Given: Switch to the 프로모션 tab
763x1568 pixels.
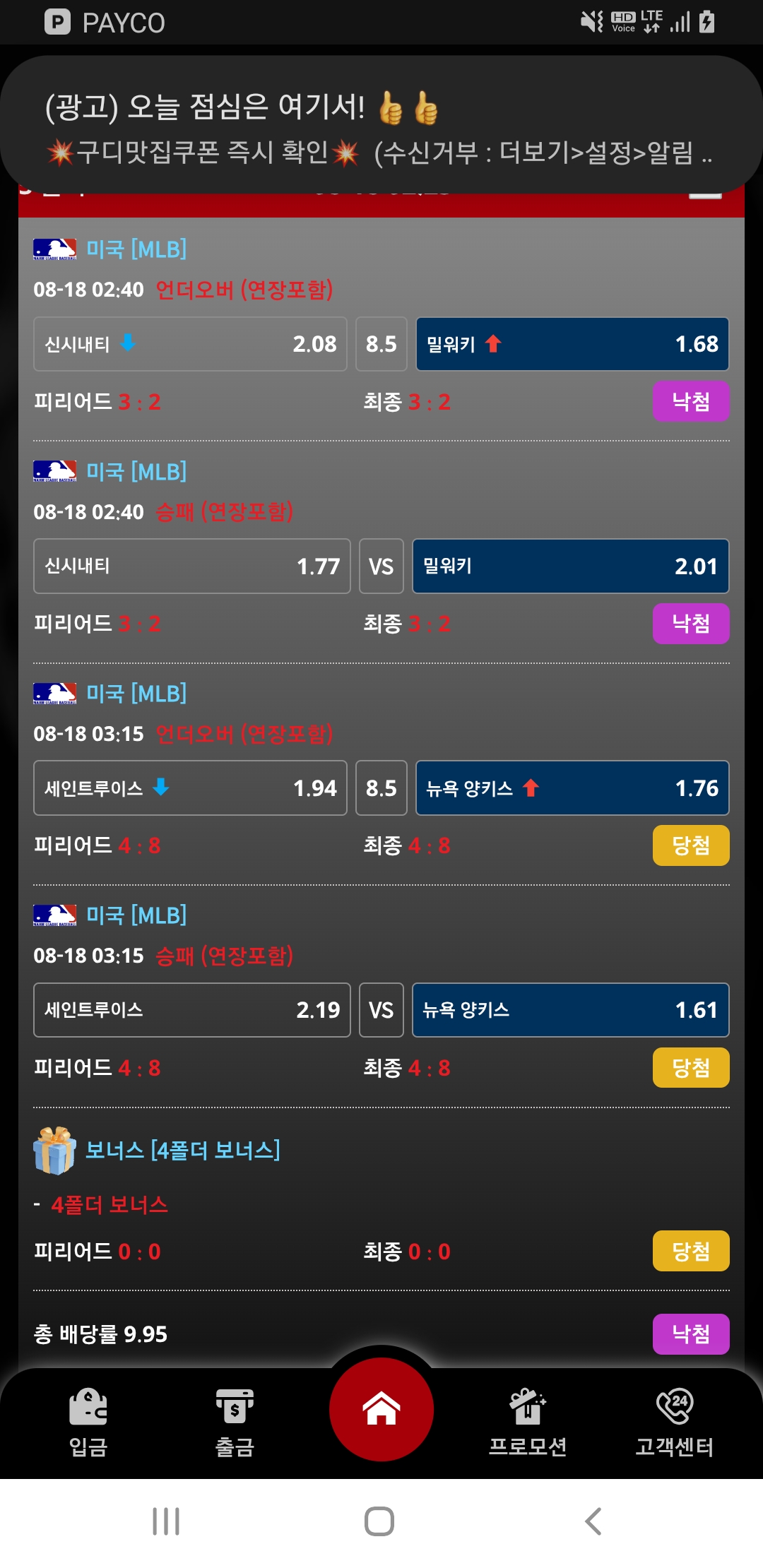Looking at the screenshot, I should click(x=528, y=1423).
